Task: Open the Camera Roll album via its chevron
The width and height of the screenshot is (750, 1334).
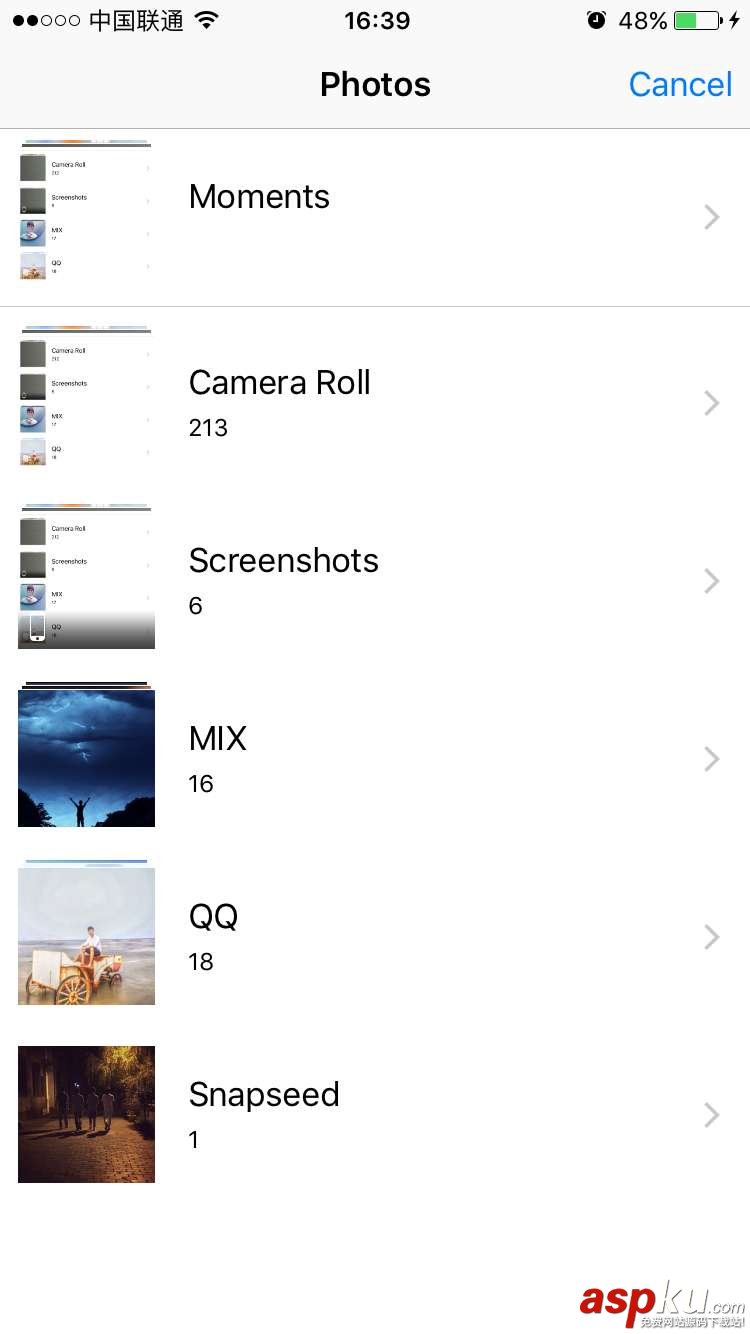Action: click(x=711, y=403)
